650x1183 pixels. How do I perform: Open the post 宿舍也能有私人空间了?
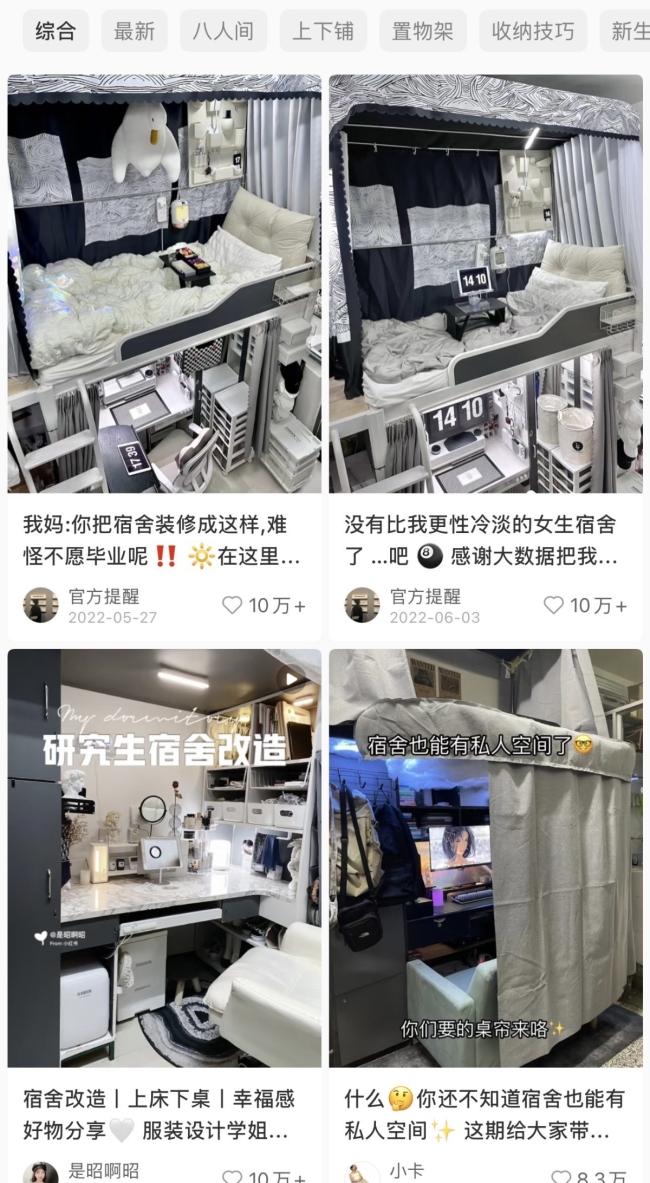(x=485, y=858)
